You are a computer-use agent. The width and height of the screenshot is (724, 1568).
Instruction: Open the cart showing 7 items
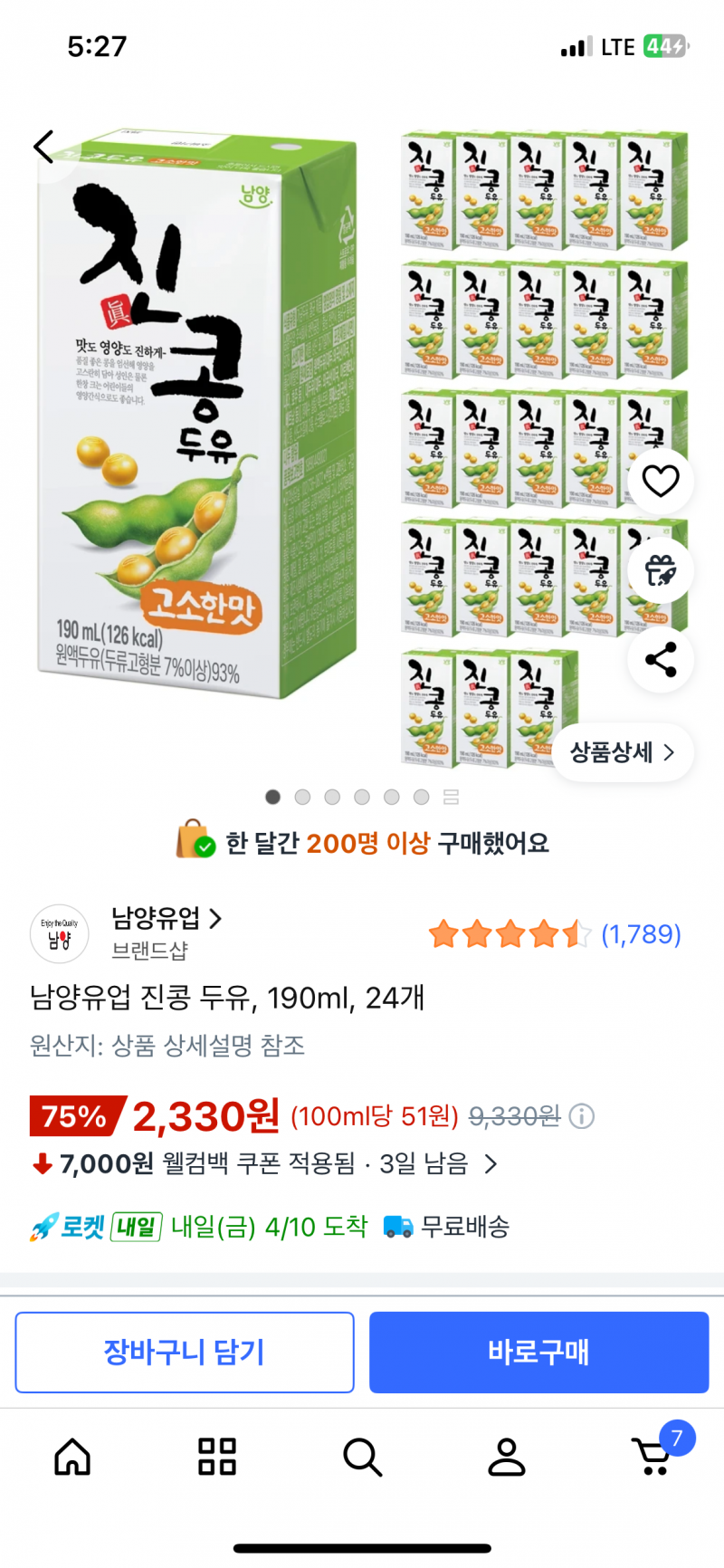653,1458
